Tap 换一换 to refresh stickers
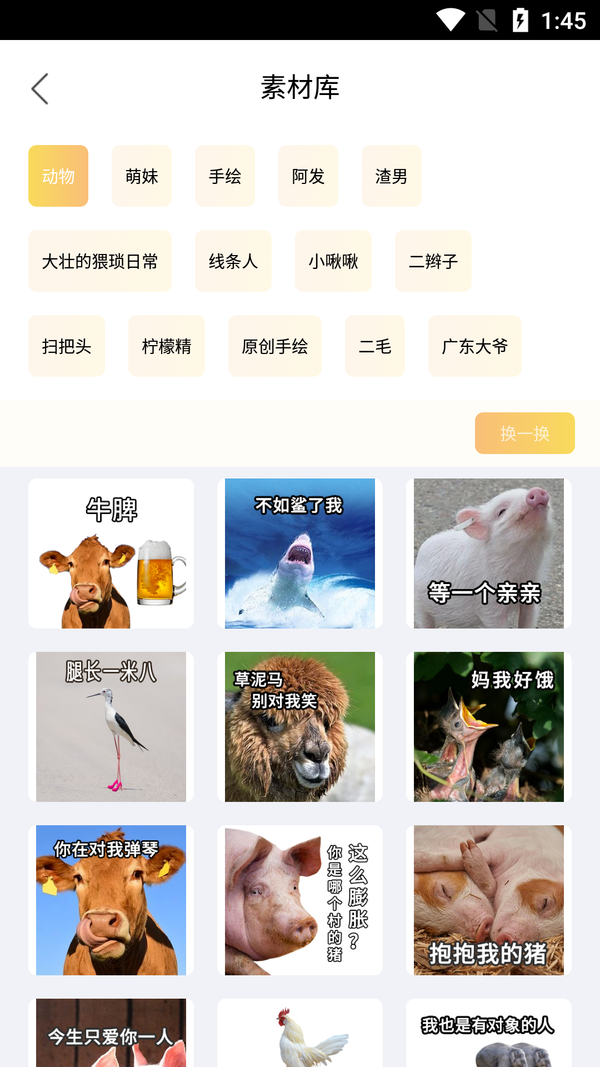 click(x=525, y=433)
